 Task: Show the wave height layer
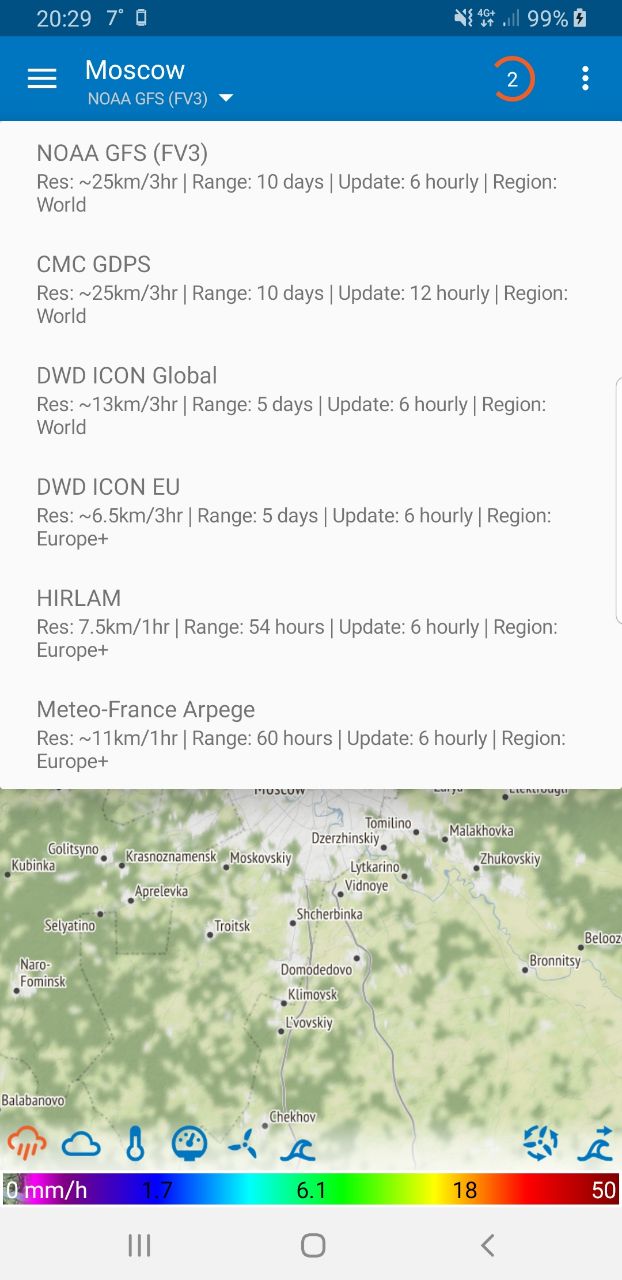(x=298, y=1145)
